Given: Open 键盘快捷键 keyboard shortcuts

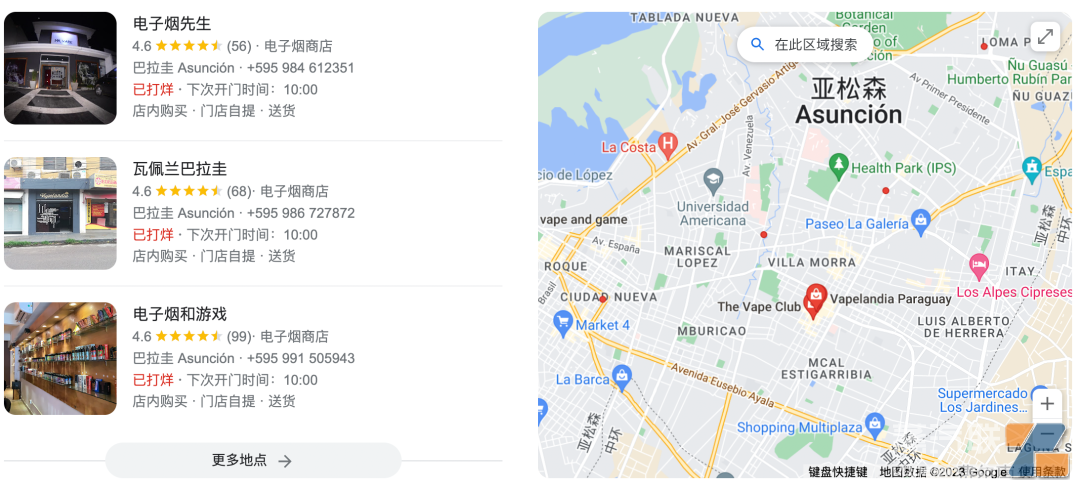Looking at the screenshot, I should click(840, 472).
